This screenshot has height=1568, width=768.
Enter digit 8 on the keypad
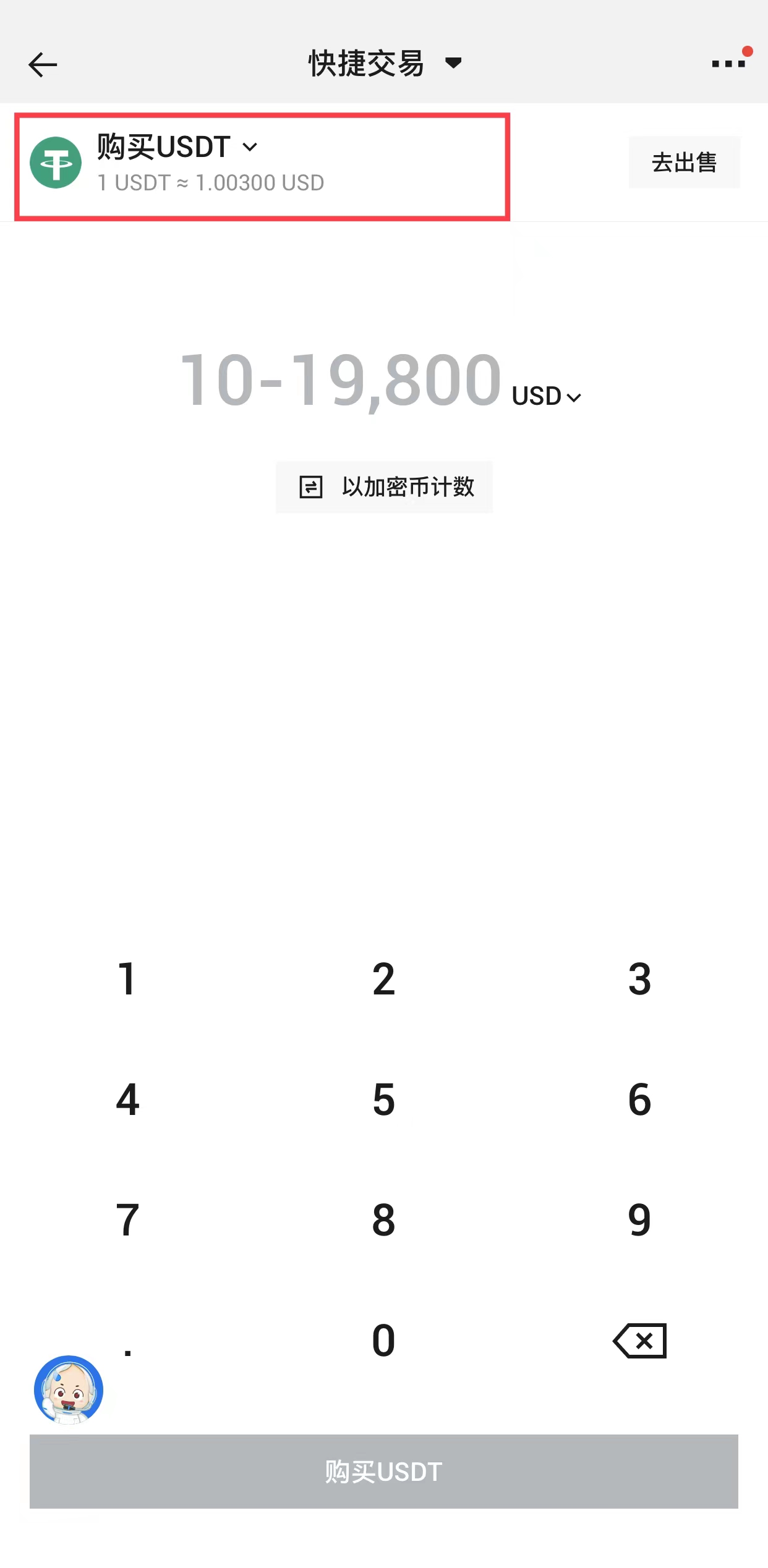(x=383, y=1220)
